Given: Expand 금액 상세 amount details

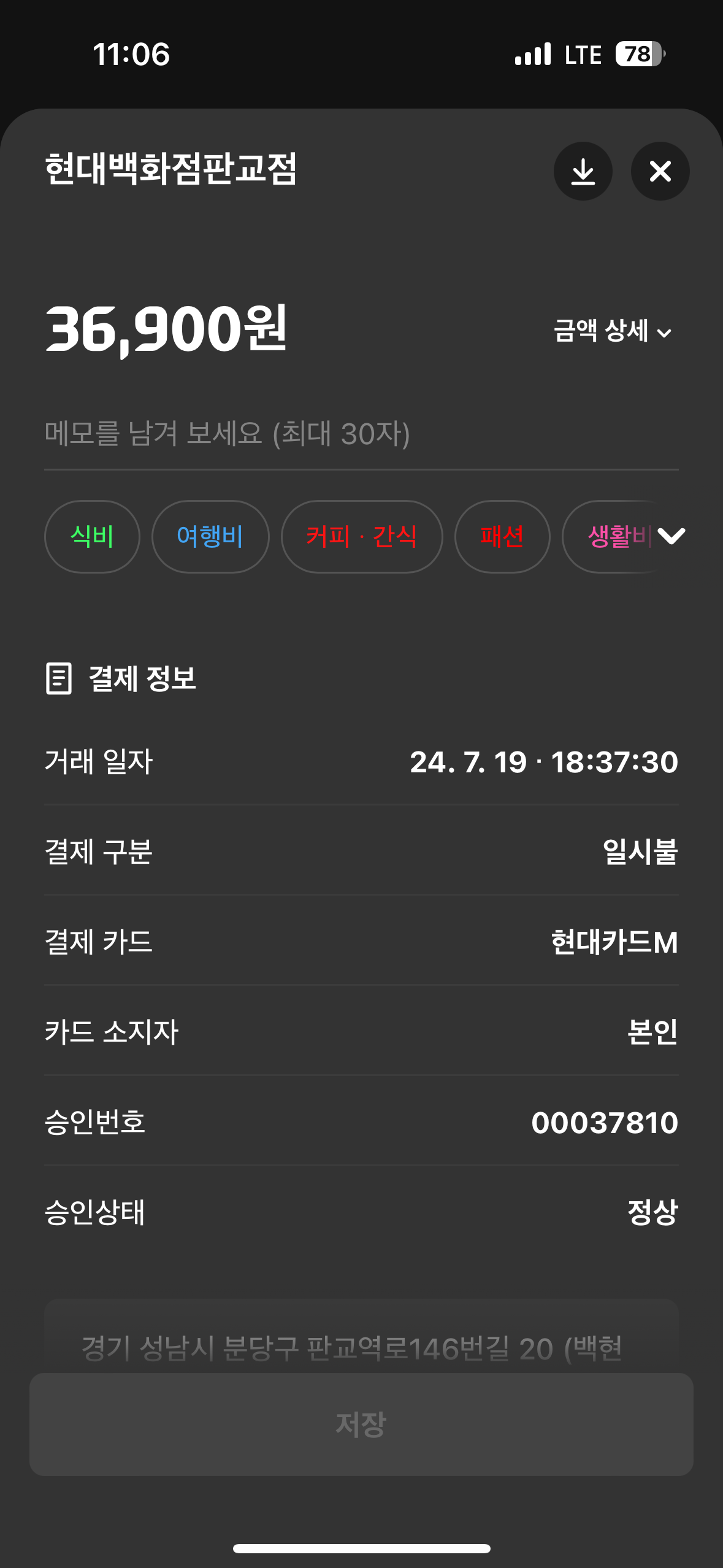Looking at the screenshot, I should pos(613,331).
